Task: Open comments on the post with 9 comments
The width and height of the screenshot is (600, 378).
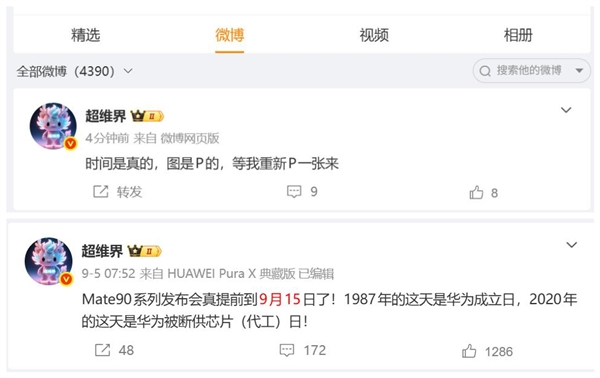Action: click(302, 191)
